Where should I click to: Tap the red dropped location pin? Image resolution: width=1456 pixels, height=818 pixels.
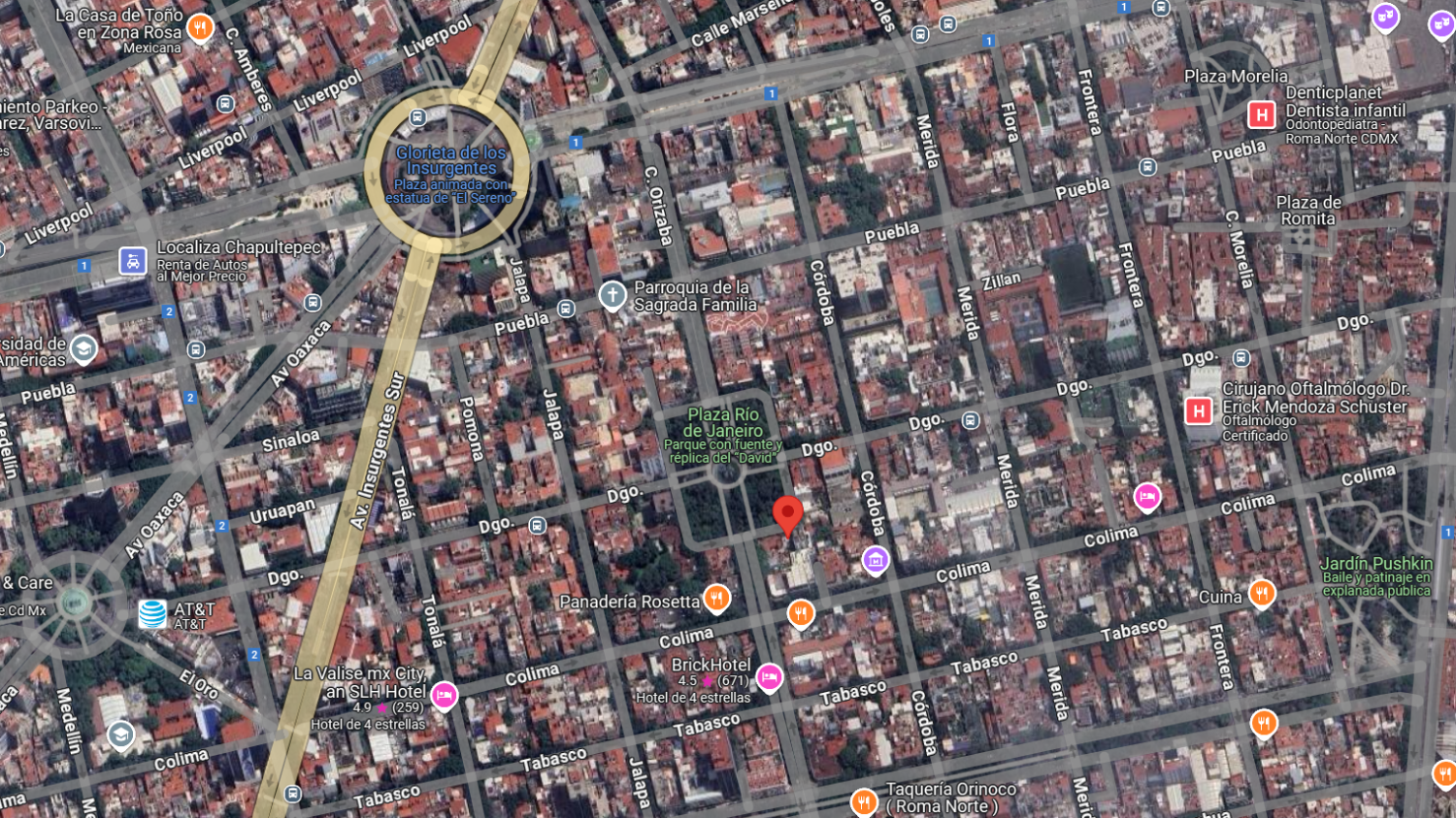[x=787, y=516]
